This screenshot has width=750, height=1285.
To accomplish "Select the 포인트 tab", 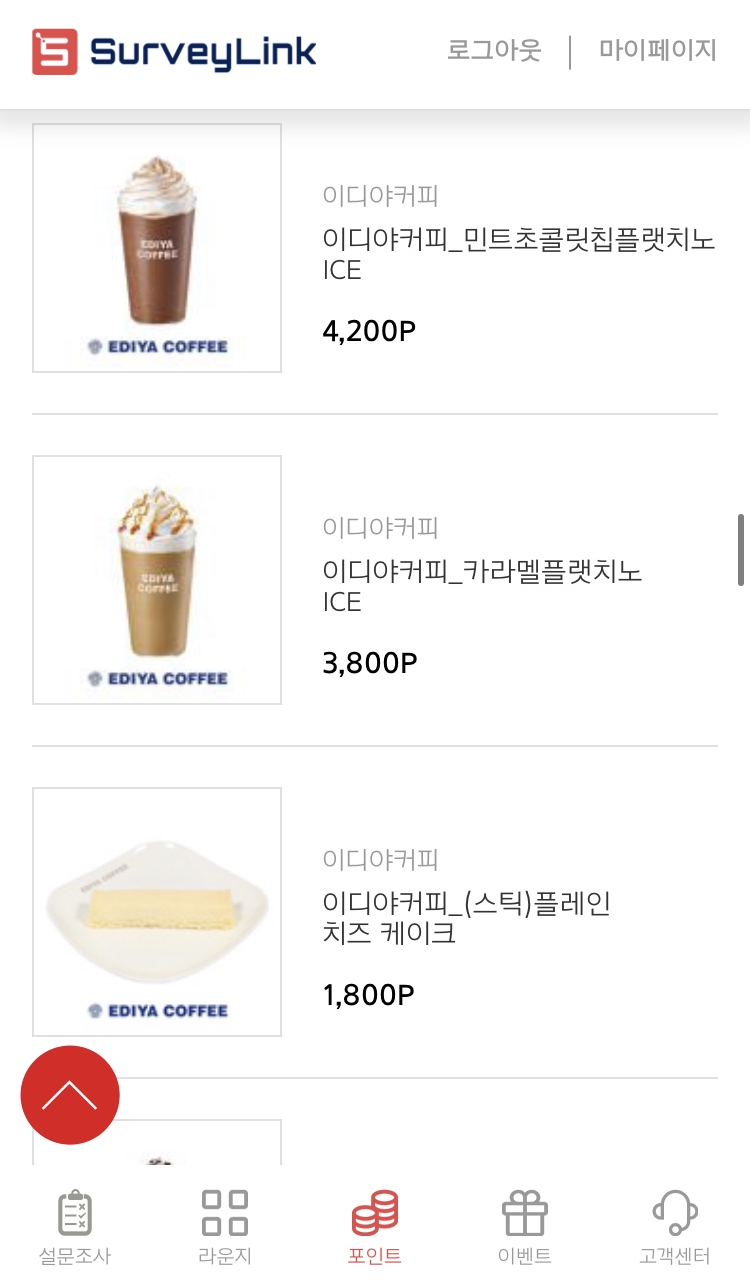I will [x=375, y=1227].
